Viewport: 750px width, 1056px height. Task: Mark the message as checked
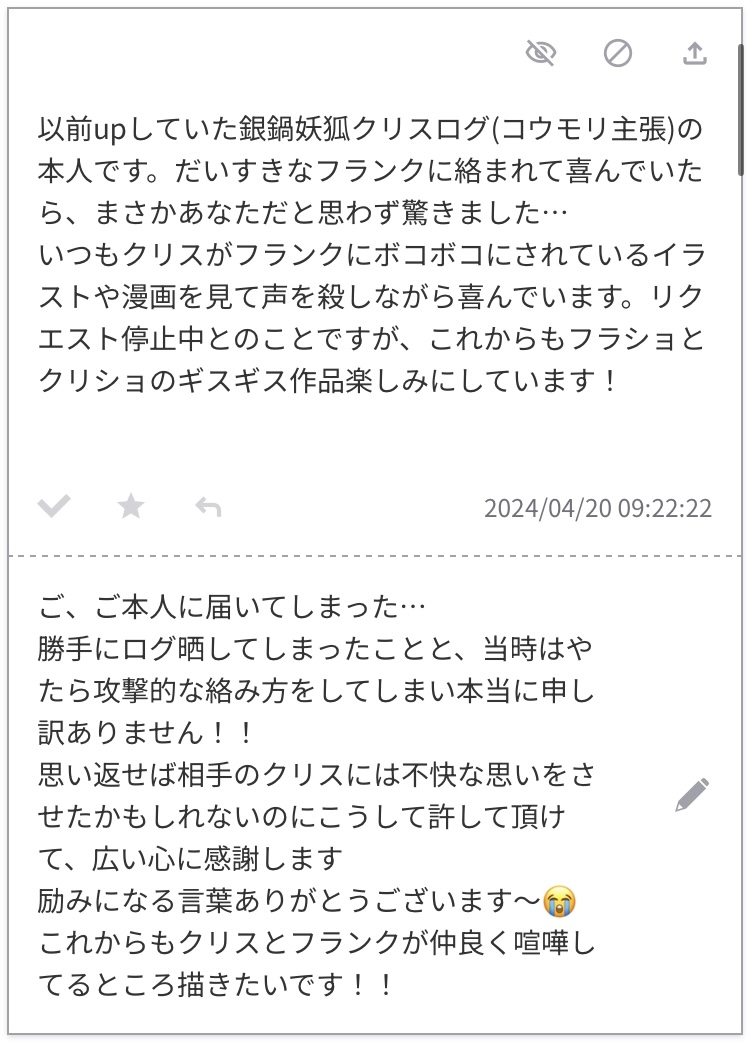coord(54,507)
